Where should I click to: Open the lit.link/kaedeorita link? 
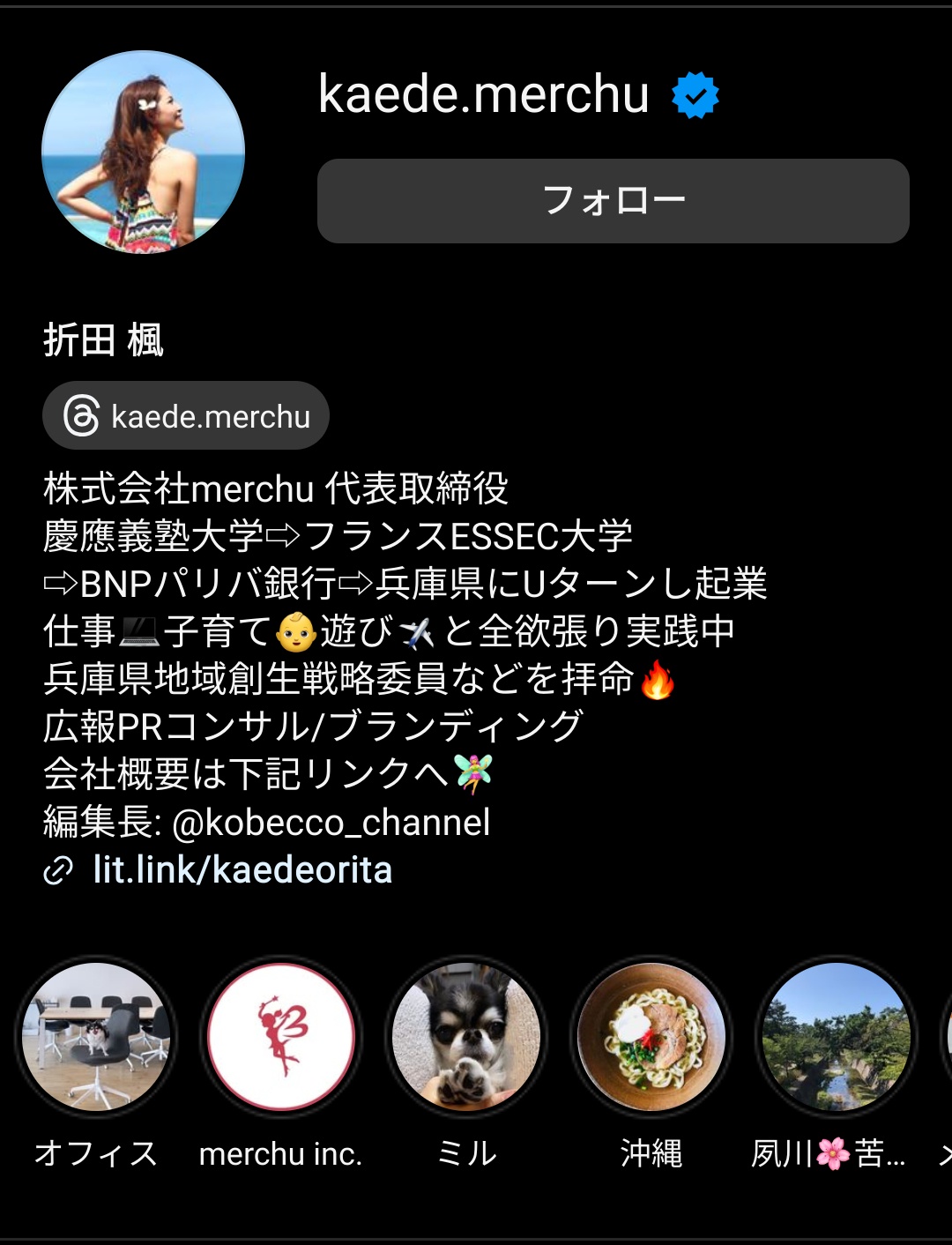pyautogui.click(x=242, y=870)
